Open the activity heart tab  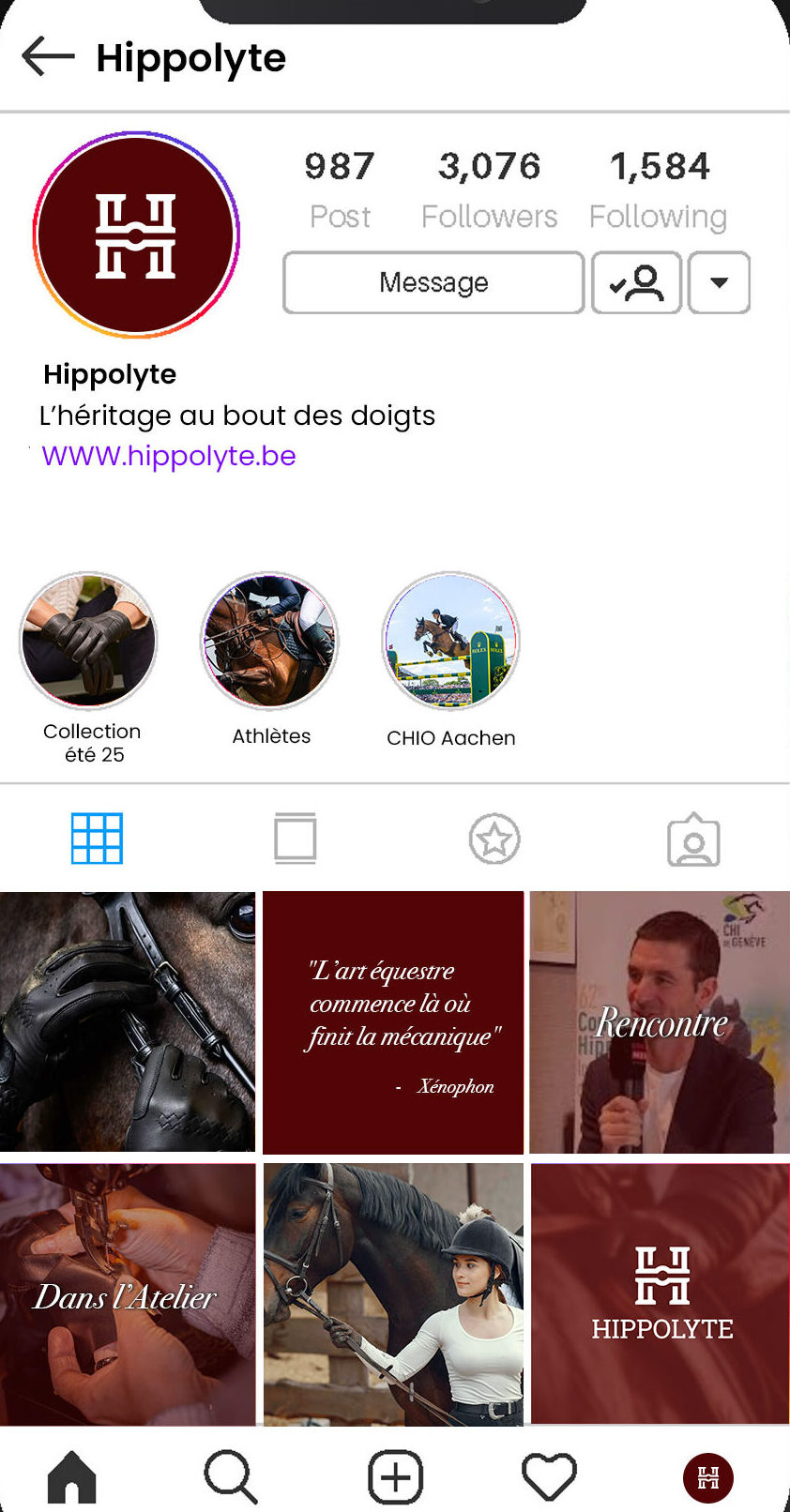point(549,1477)
